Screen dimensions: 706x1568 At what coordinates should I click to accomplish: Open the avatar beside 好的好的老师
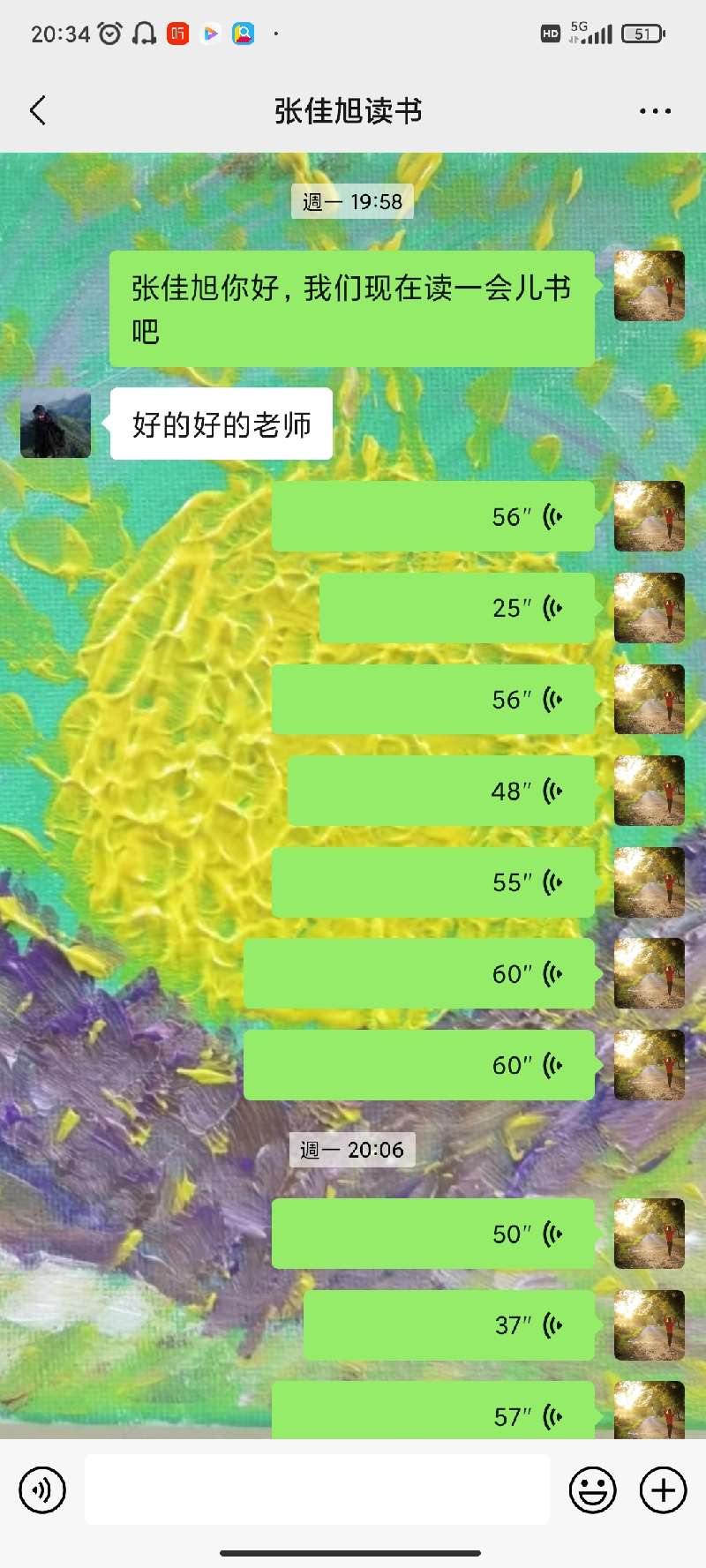[56, 424]
